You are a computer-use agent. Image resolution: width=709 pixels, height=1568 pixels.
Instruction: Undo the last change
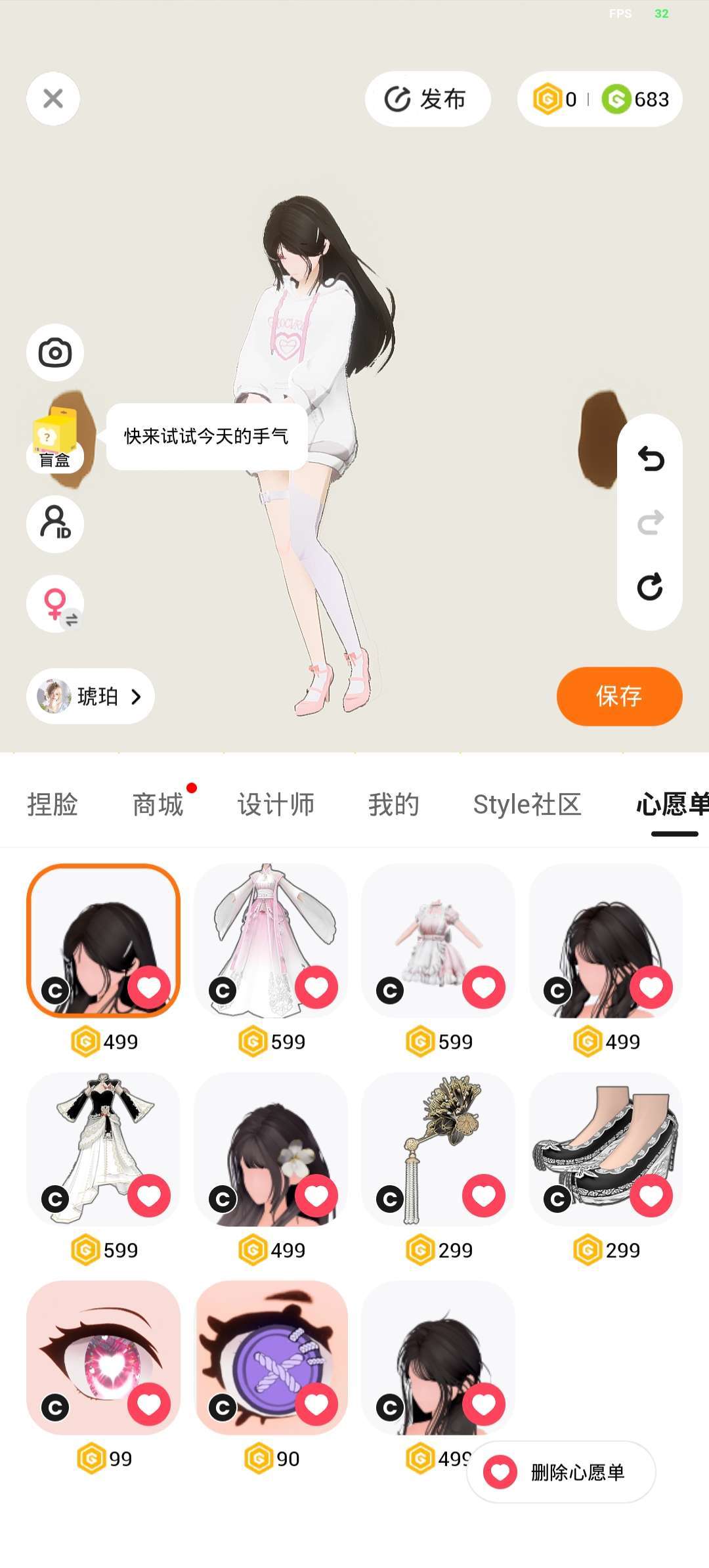(650, 459)
